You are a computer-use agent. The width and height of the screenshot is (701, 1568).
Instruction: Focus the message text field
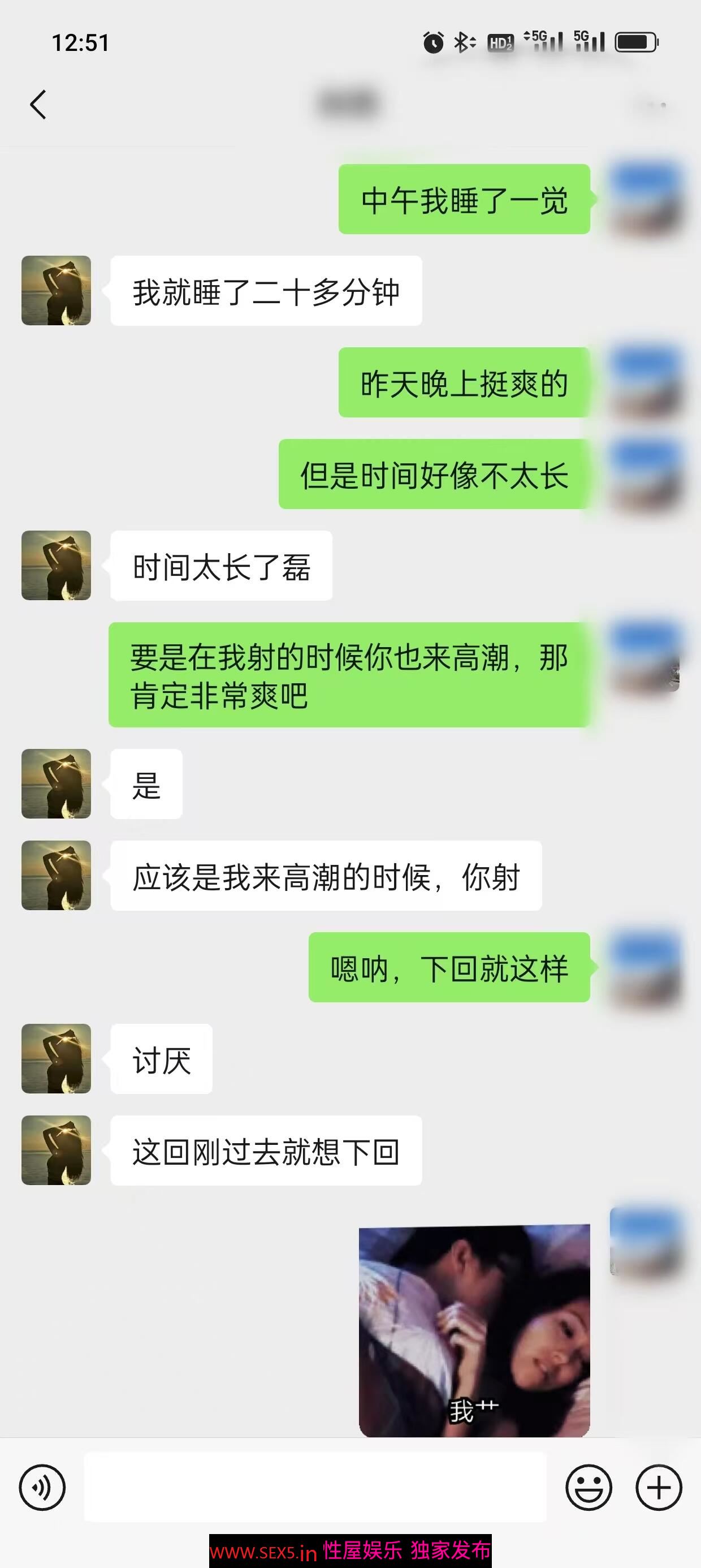pyautogui.click(x=314, y=1487)
